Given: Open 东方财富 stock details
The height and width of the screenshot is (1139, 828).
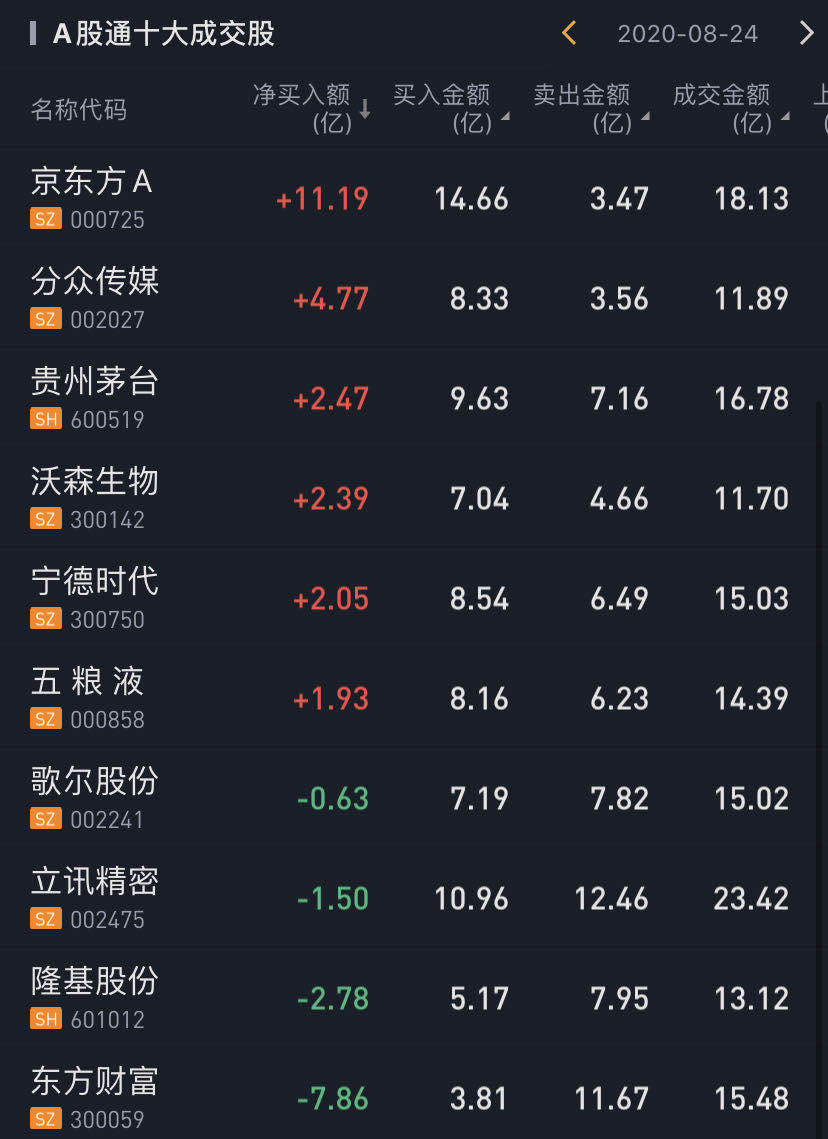Looking at the screenshot, I should 95,1097.
